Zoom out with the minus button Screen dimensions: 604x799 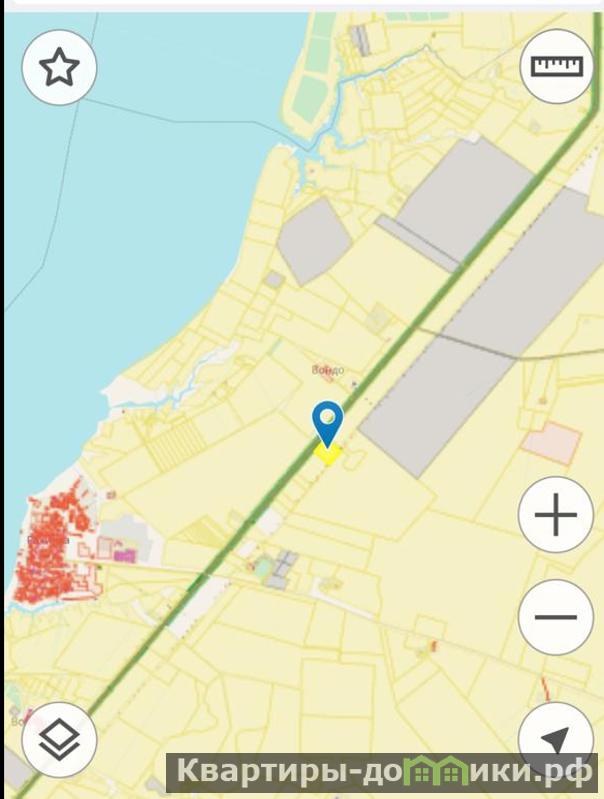pyautogui.click(x=556, y=616)
